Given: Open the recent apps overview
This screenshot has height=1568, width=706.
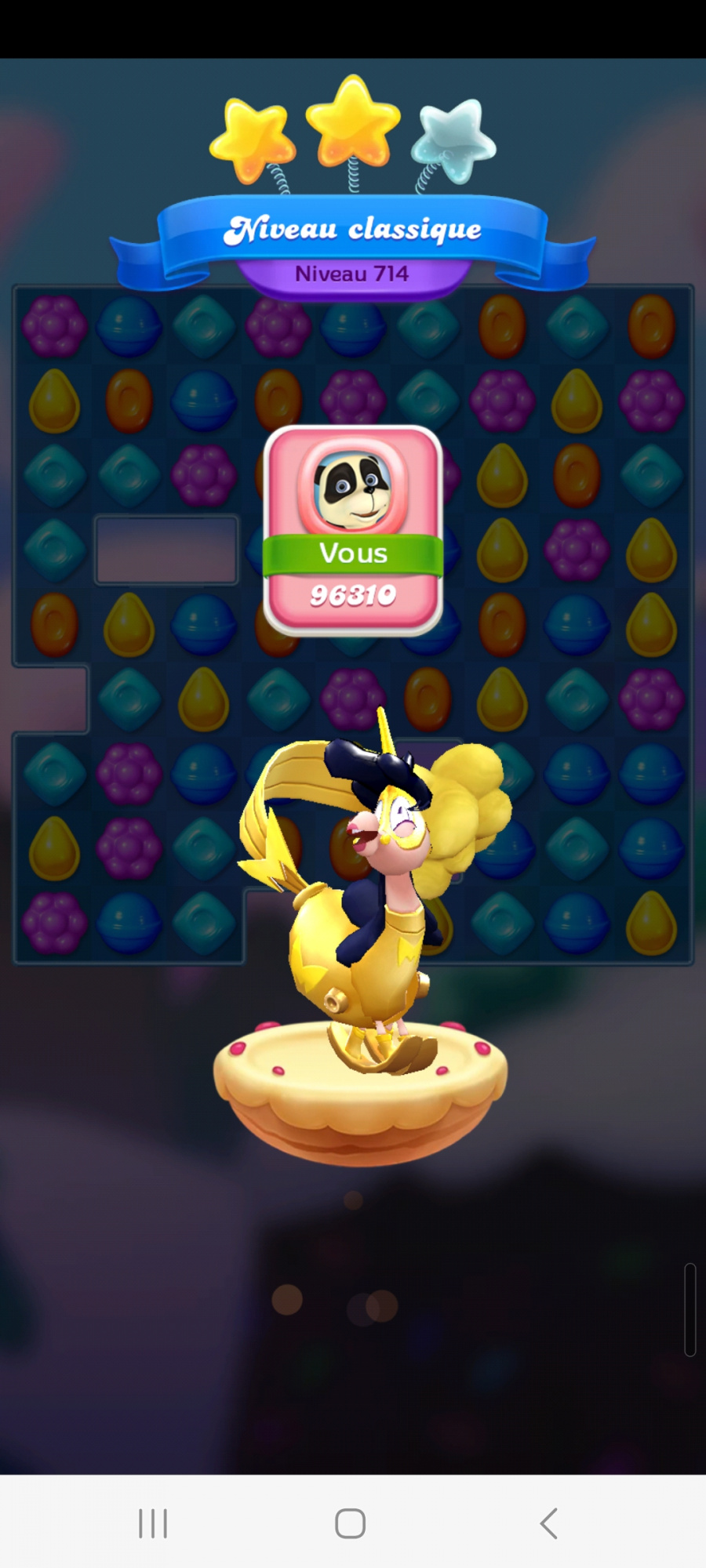Looking at the screenshot, I should [x=153, y=1523].
